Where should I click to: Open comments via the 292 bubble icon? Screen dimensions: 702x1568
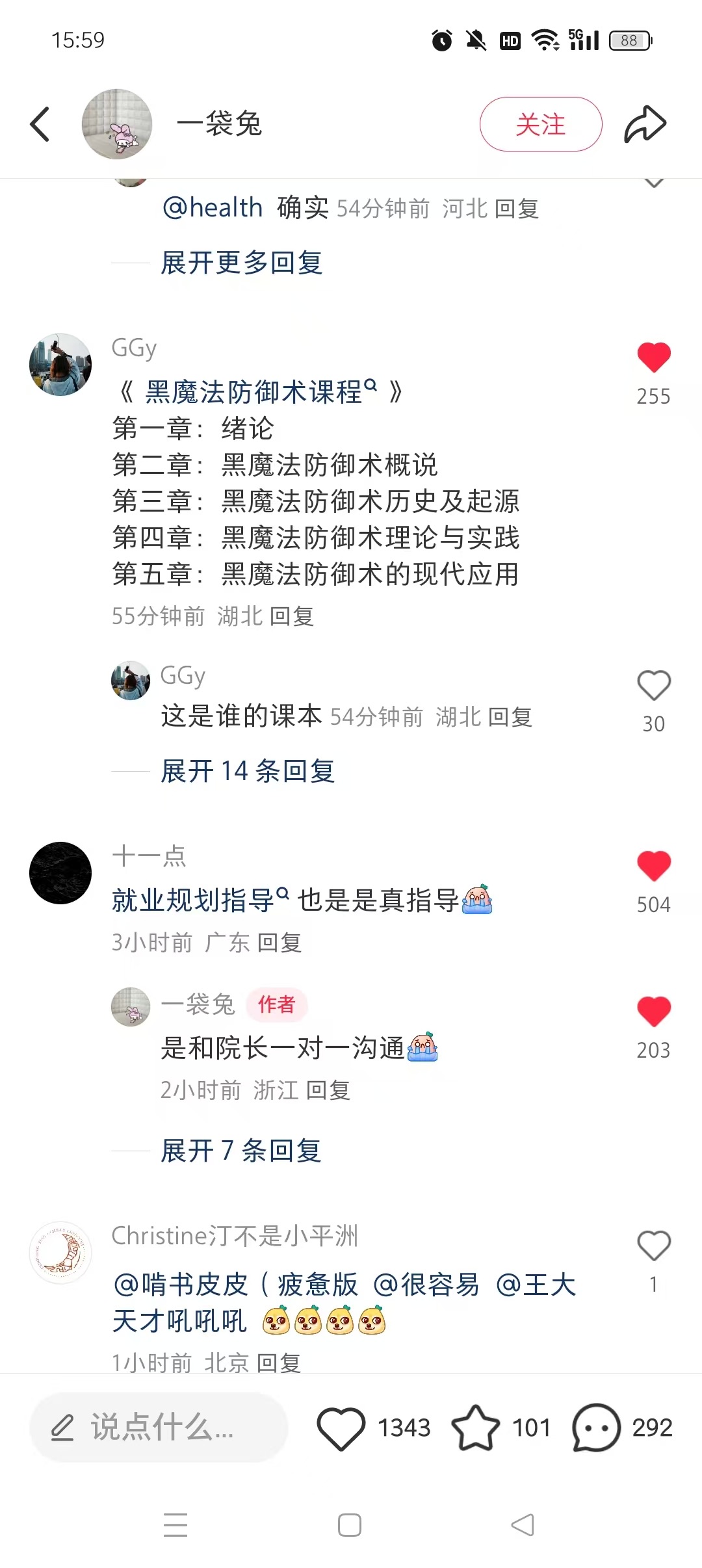click(596, 1428)
